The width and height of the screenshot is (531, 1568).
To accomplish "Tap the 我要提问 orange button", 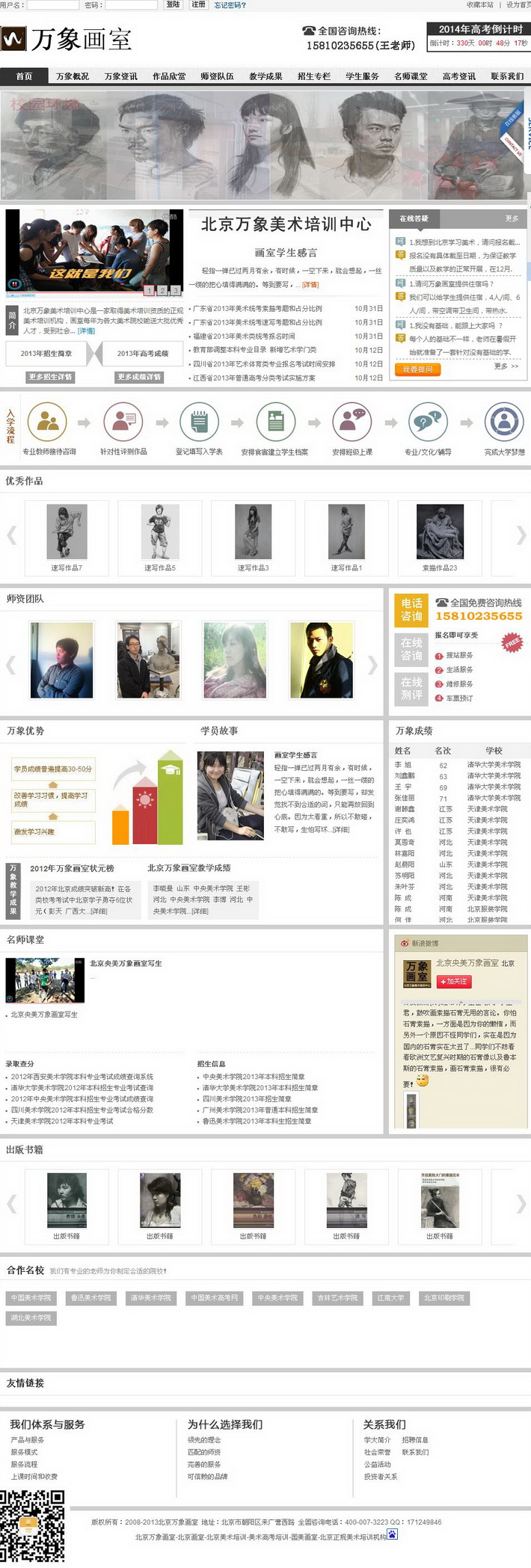I will click(417, 369).
